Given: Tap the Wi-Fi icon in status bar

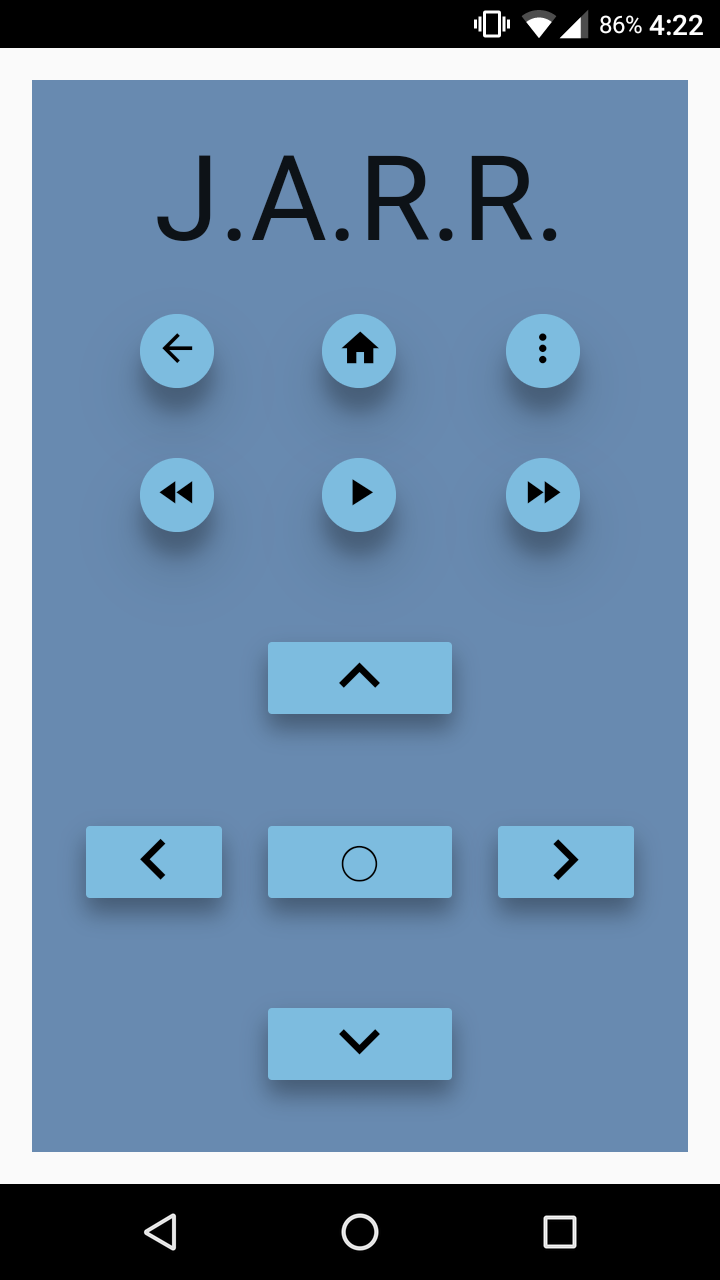Looking at the screenshot, I should point(537,23).
